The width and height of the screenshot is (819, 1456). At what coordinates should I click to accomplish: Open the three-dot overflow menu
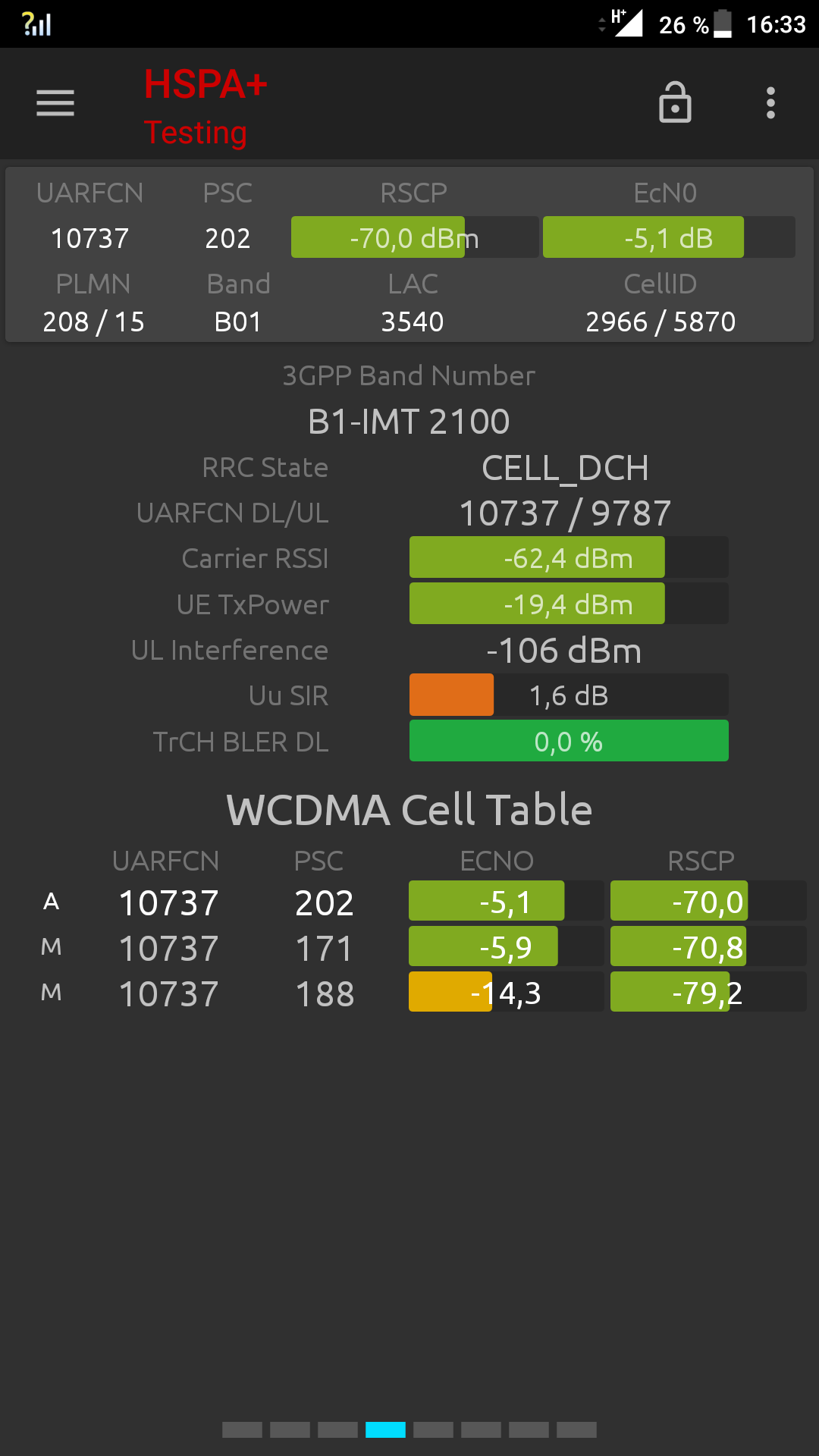770,103
